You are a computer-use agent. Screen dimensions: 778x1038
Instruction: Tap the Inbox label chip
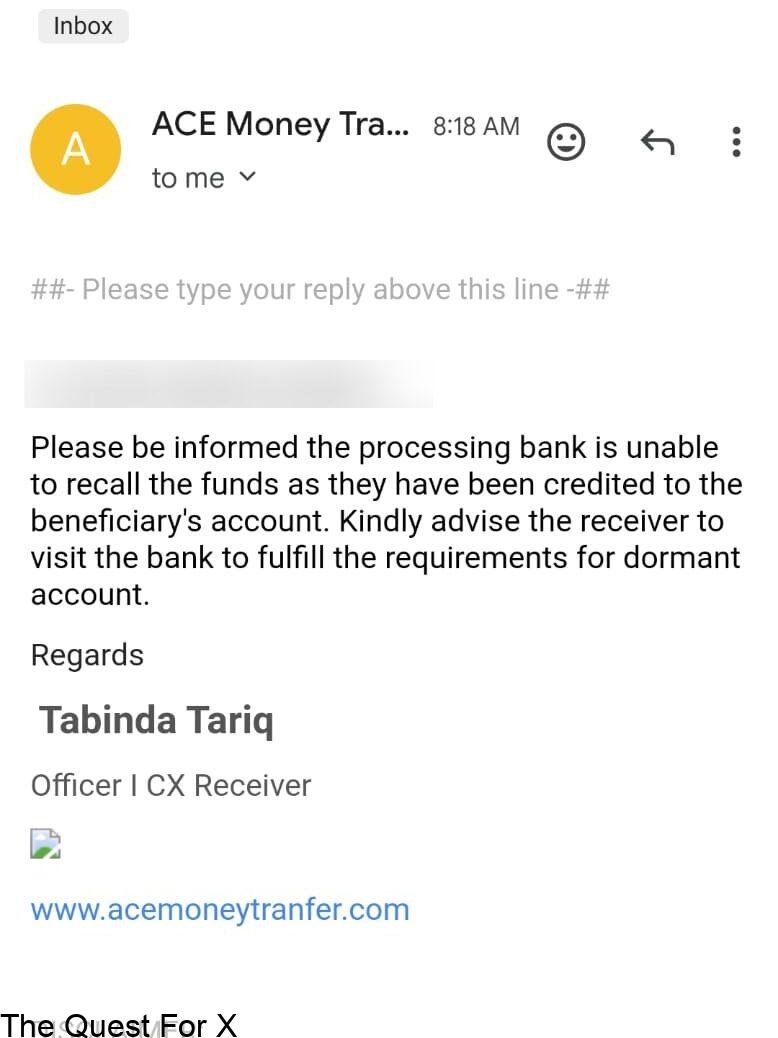(x=83, y=27)
